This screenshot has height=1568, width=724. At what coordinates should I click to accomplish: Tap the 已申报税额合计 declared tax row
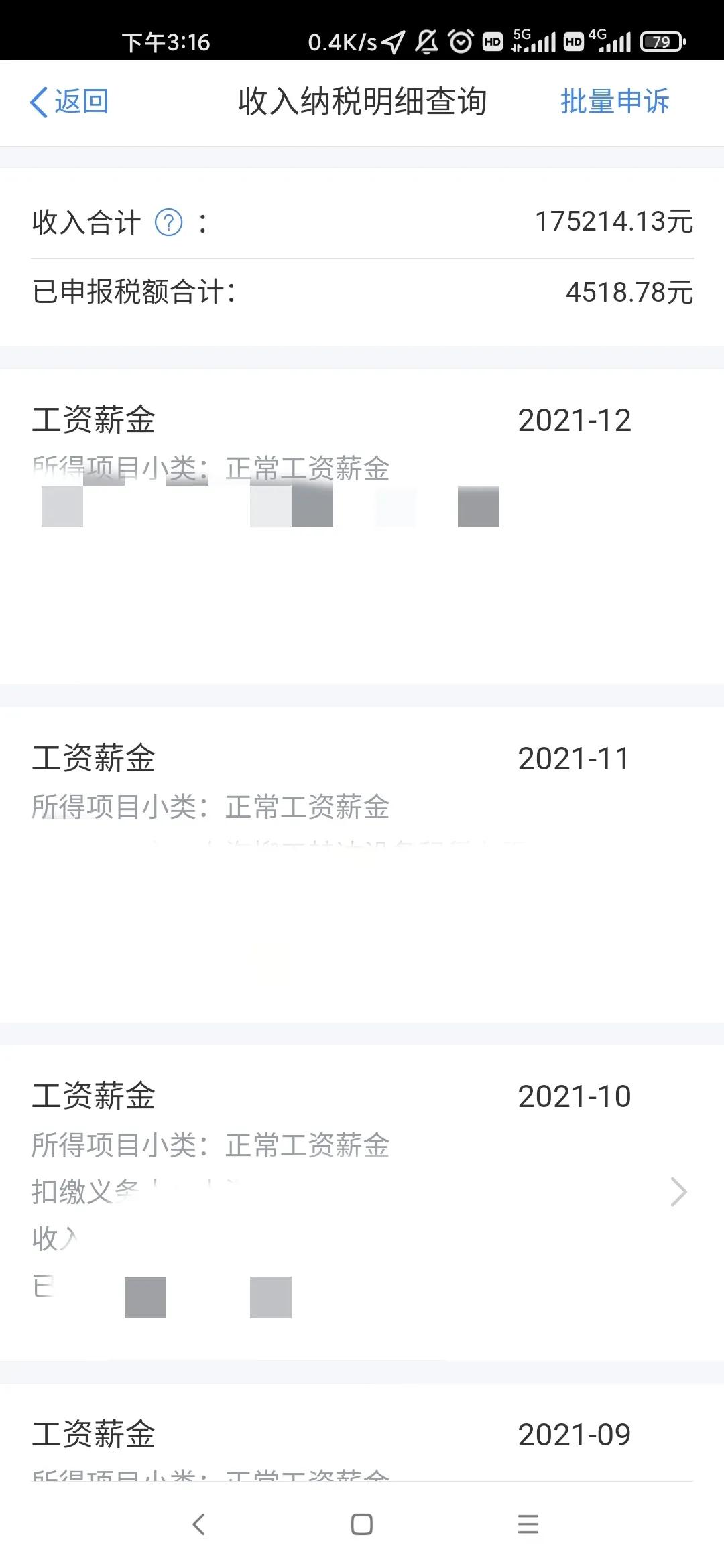click(x=362, y=291)
